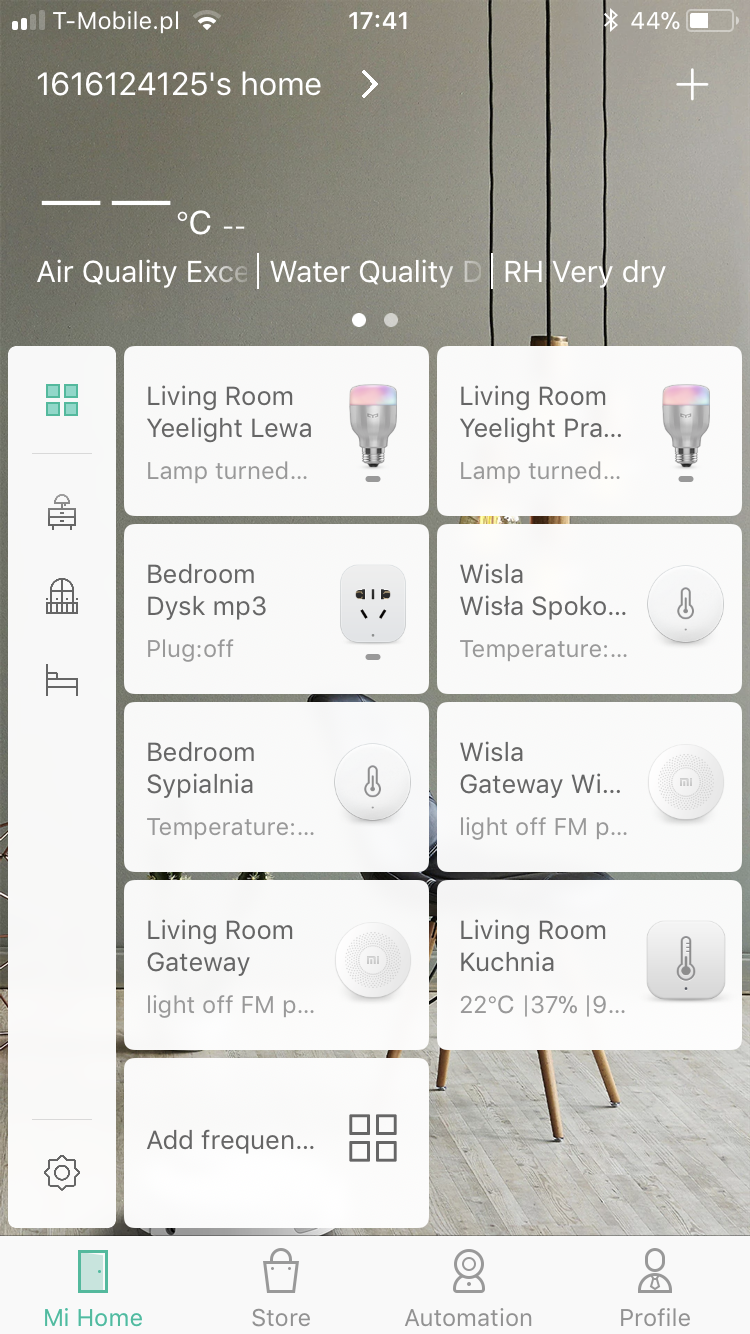The width and height of the screenshot is (750, 1334).
Task: Select the nightstand lamp icon in sidebar
Action: [x=62, y=511]
